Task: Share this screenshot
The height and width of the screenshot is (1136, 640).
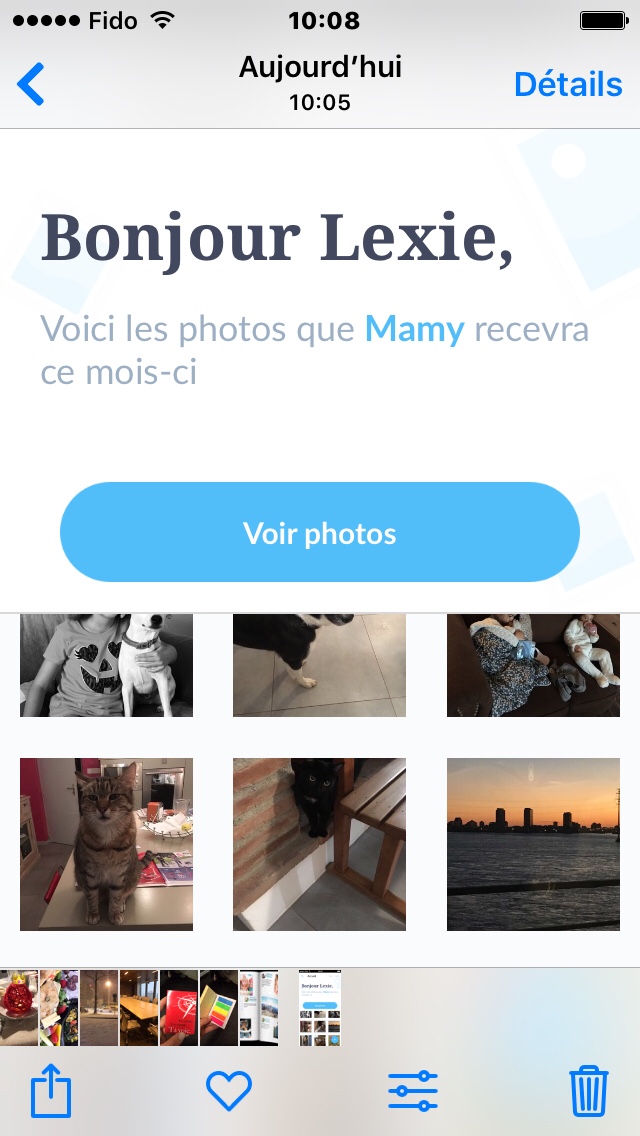Action: click(51, 1090)
